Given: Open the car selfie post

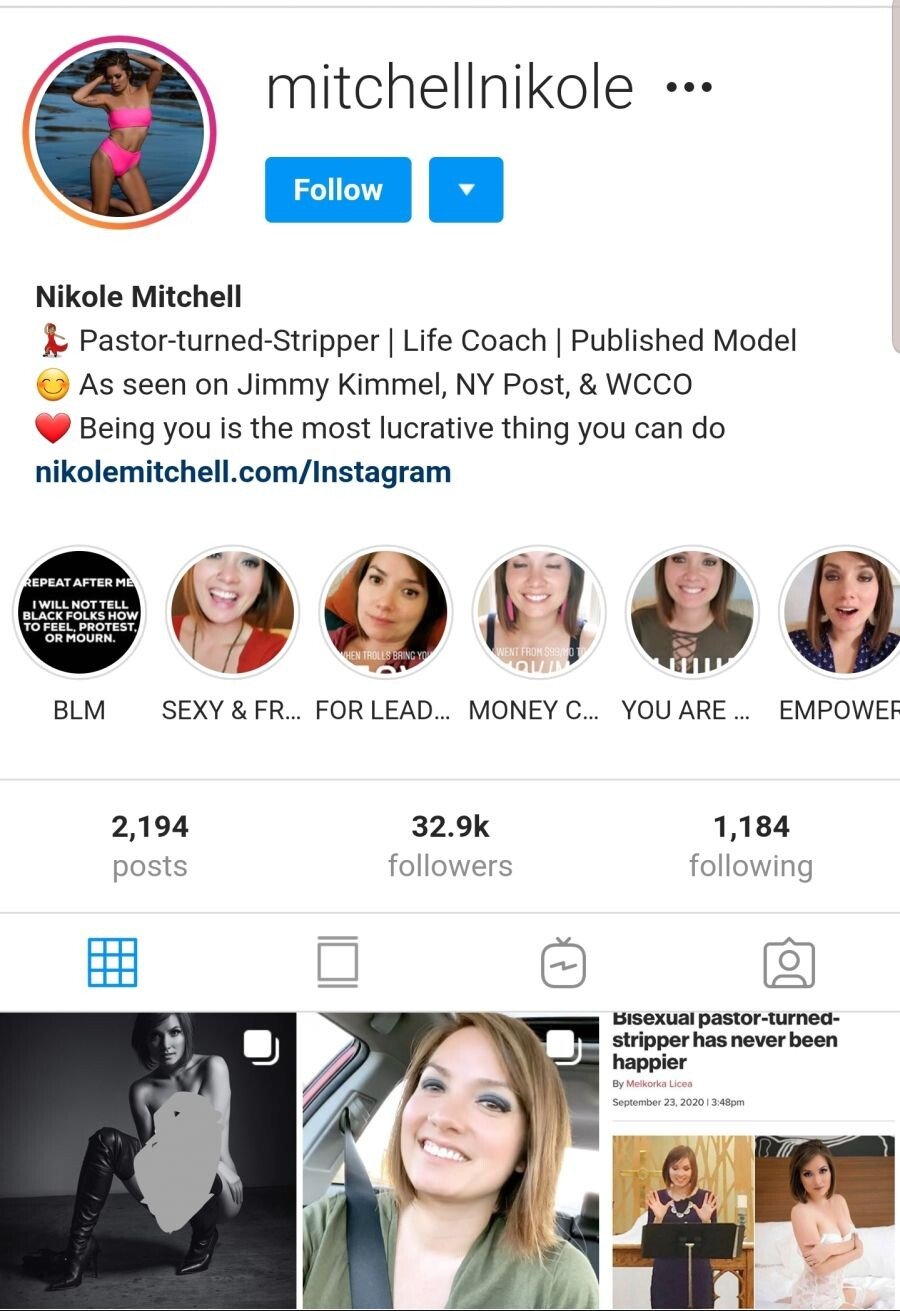Looking at the screenshot, I should (450, 1160).
